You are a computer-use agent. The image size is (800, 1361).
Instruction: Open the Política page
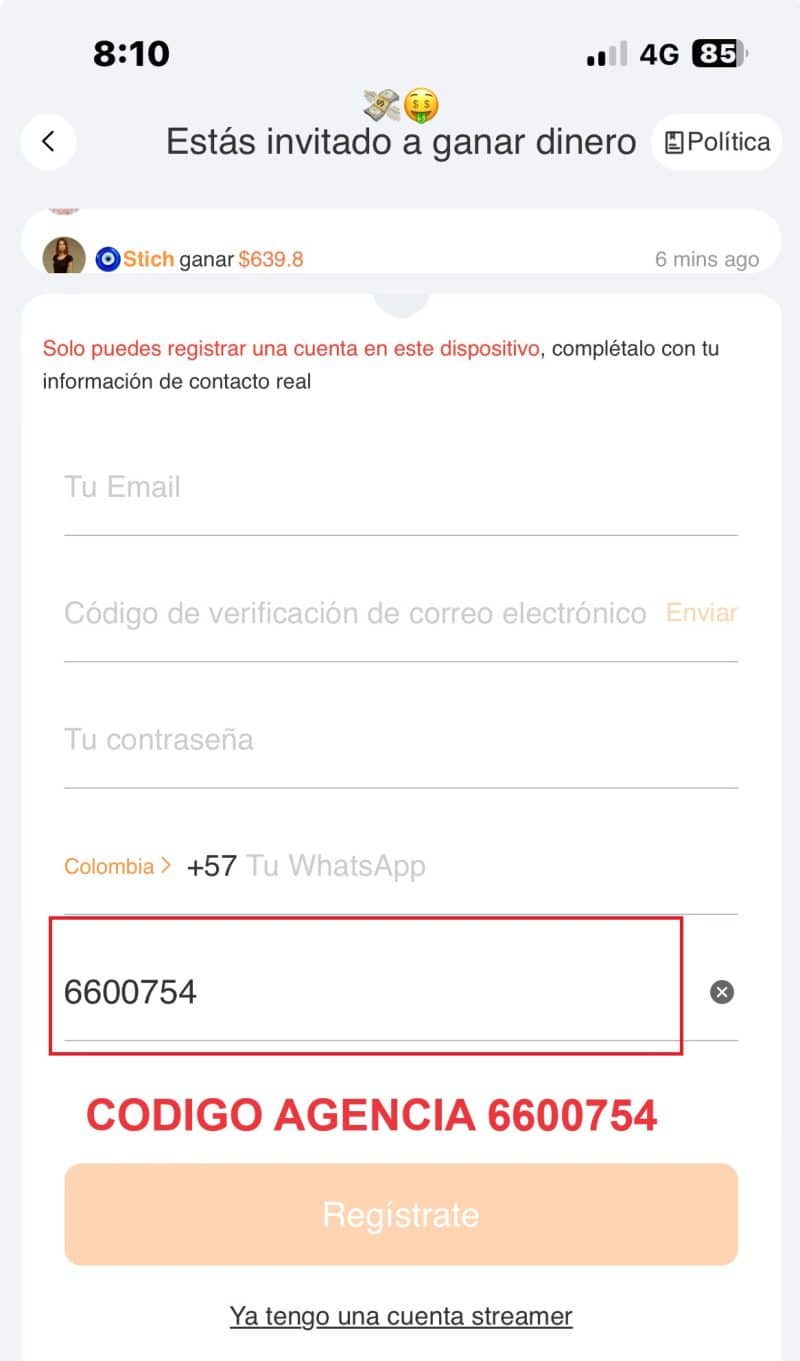click(x=727, y=141)
